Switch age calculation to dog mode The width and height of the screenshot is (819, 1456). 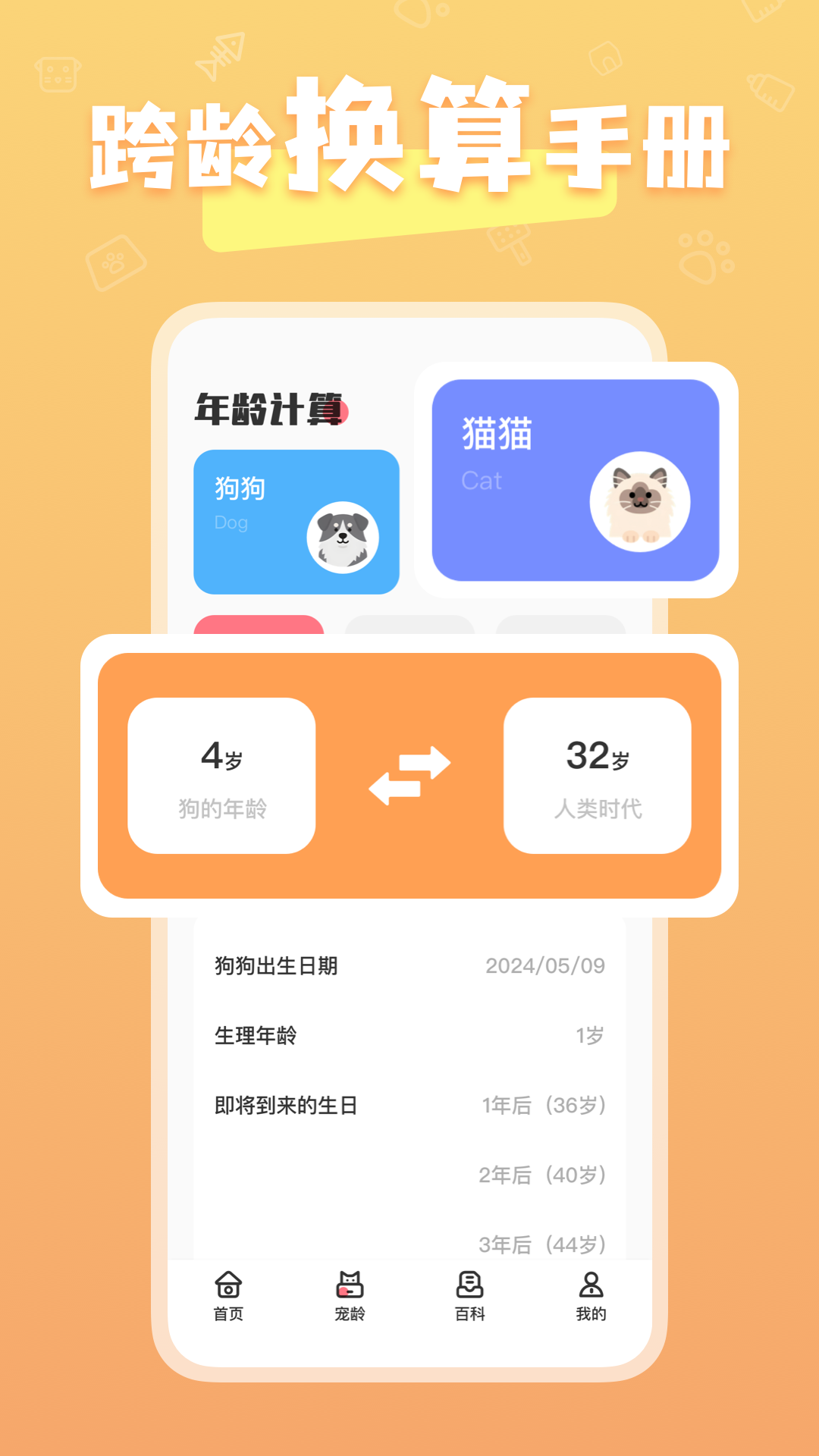pyautogui.click(x=296, y=520)
